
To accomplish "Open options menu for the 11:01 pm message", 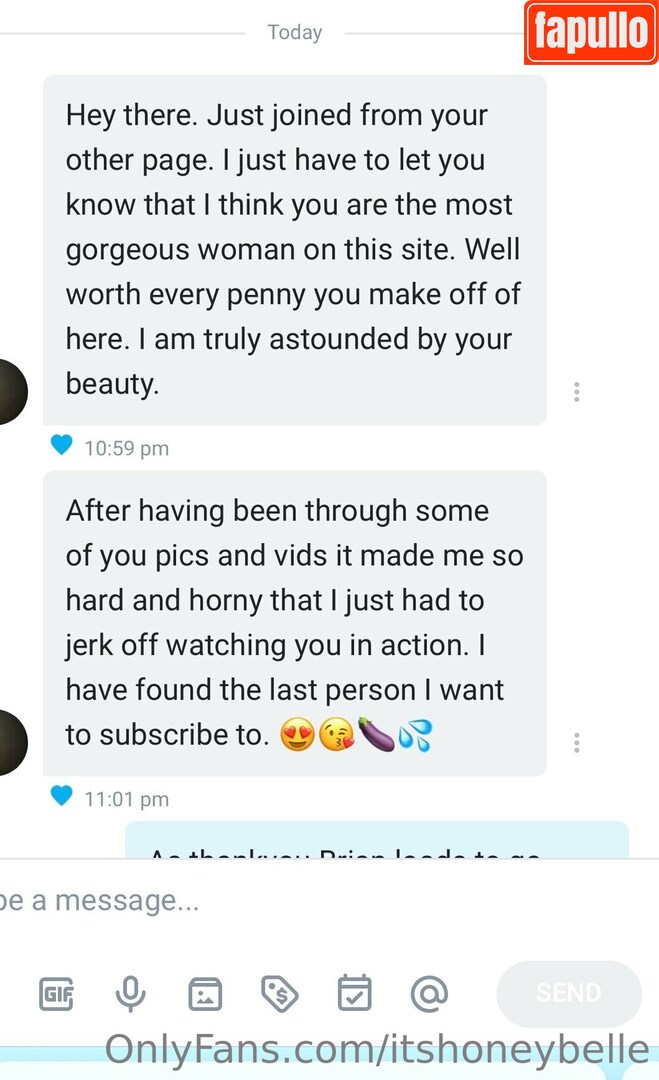I will coord(577,743).
